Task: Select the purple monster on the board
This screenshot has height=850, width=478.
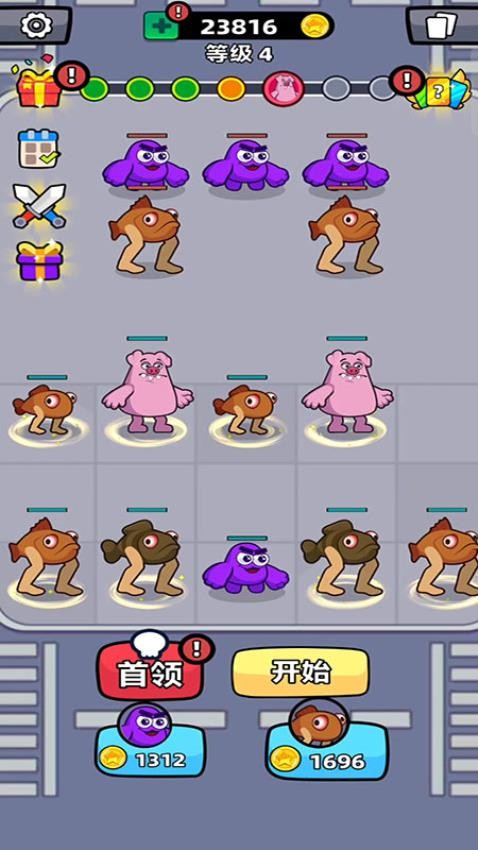Action: coord(246,569)
